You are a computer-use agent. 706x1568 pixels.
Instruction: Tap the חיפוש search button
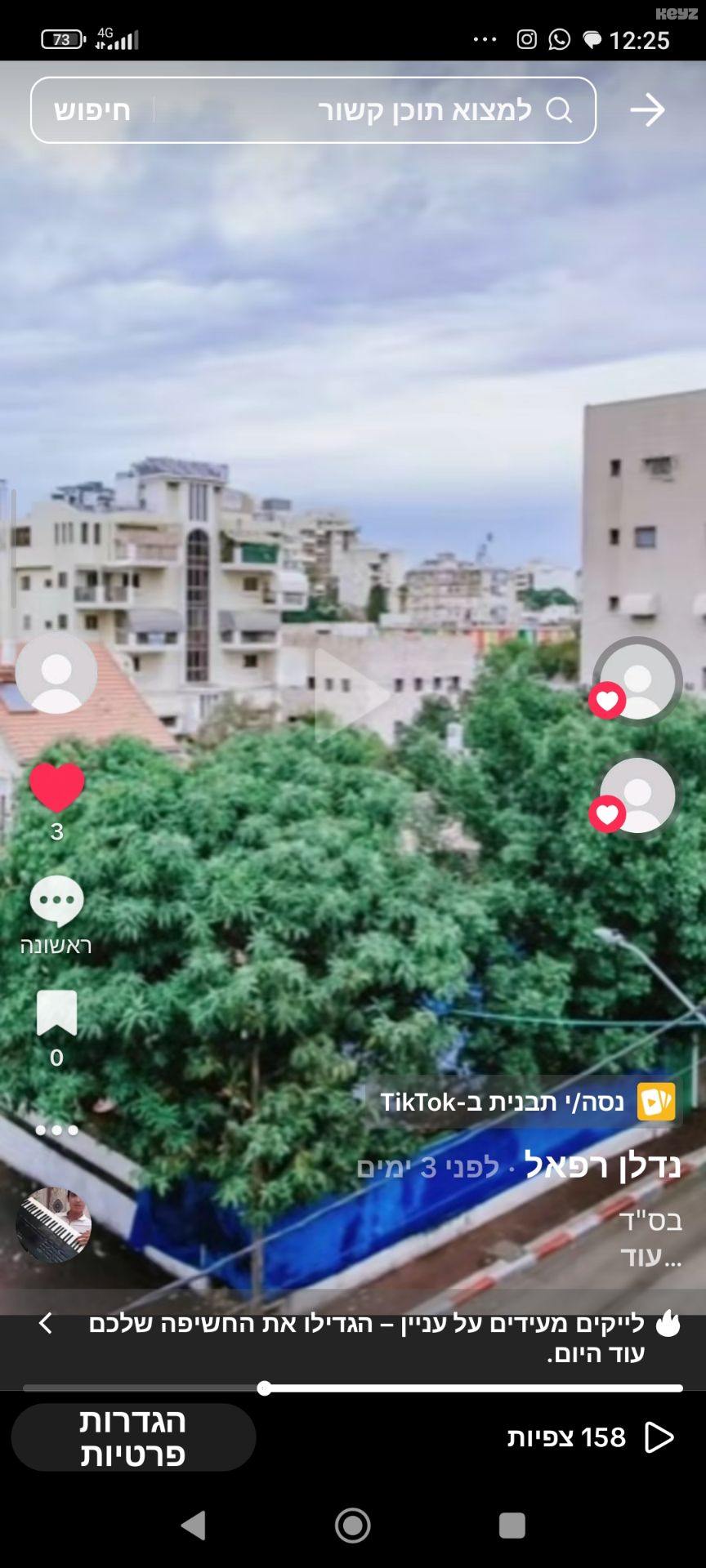[x=92, y=110]
